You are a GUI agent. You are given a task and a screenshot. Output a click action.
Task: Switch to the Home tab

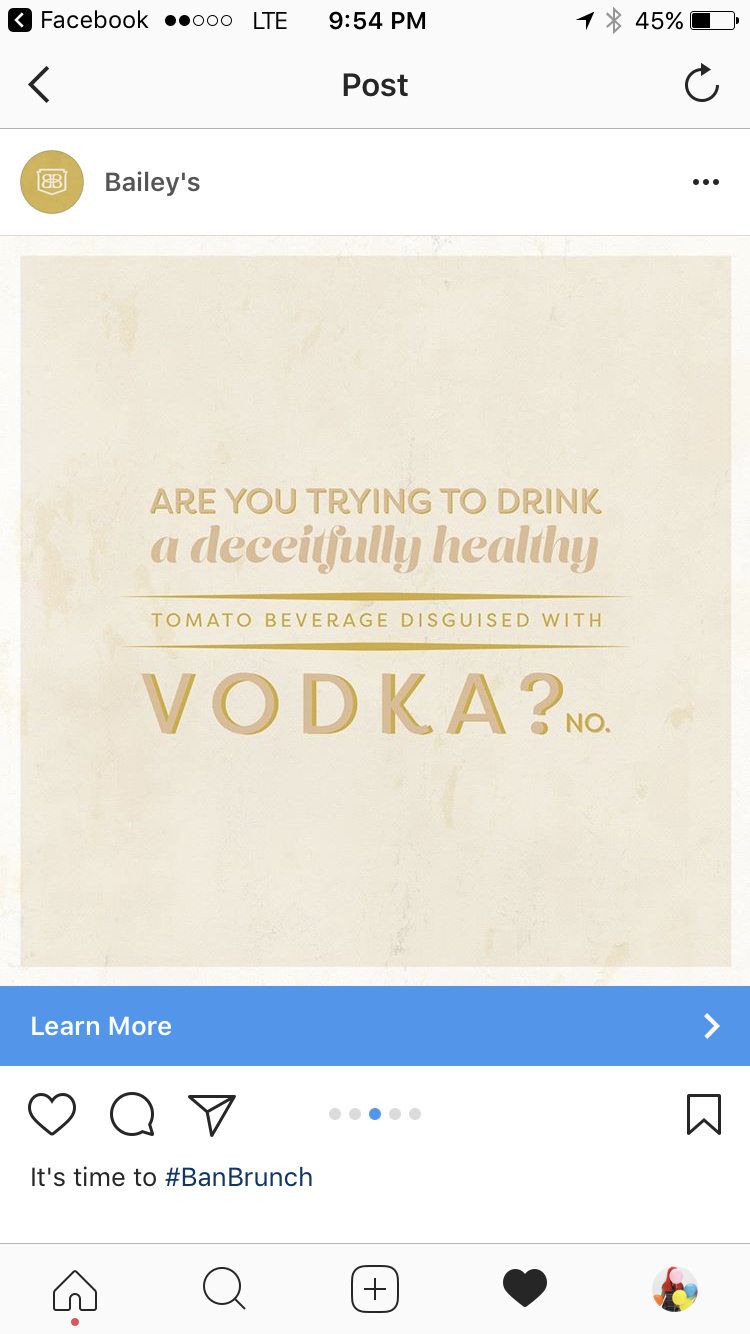click(75, 1288)
